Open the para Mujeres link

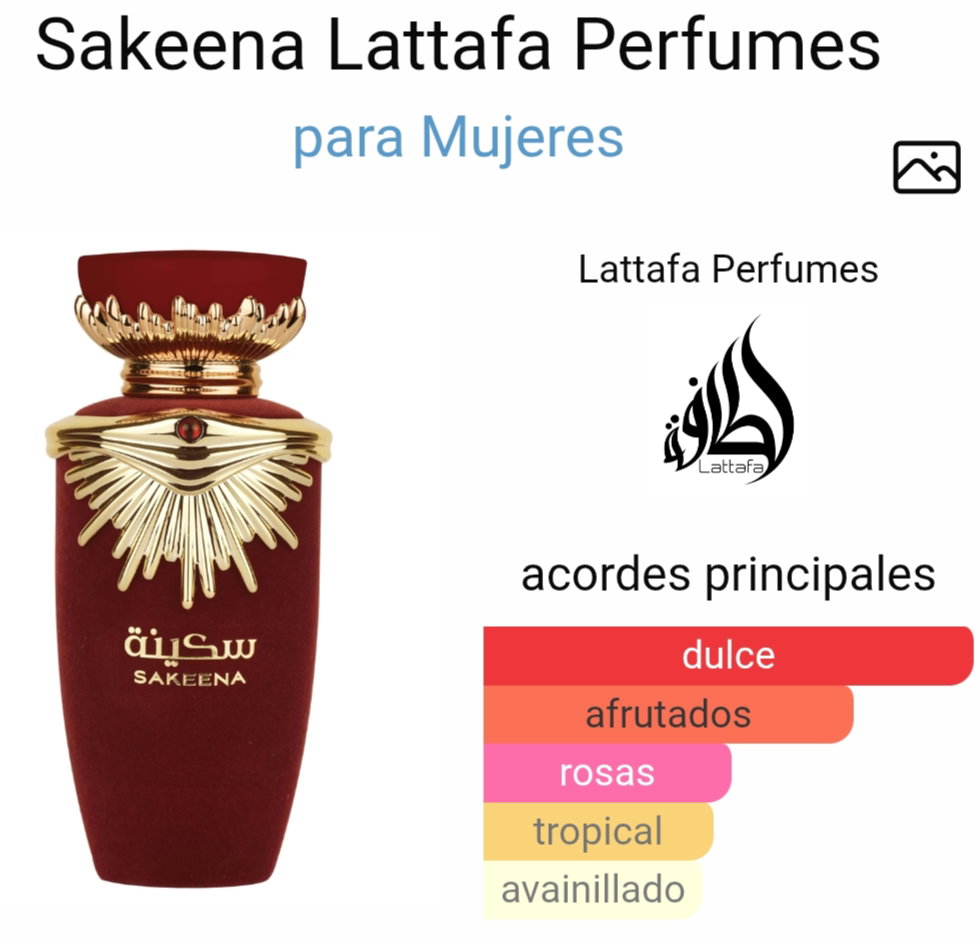coord(458,138)
